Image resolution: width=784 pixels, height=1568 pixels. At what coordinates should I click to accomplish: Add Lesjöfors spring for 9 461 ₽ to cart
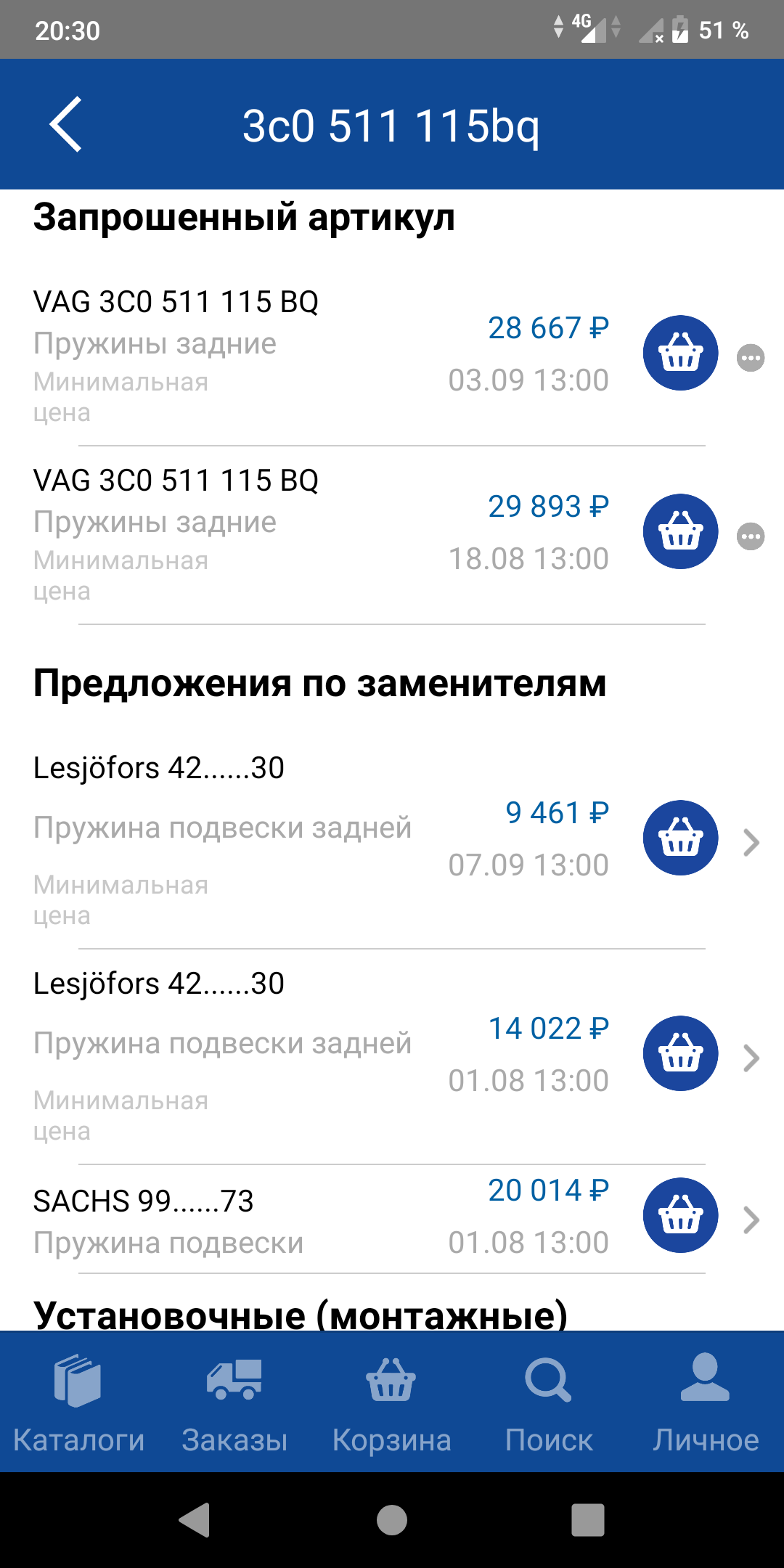[x=680, y=838]
